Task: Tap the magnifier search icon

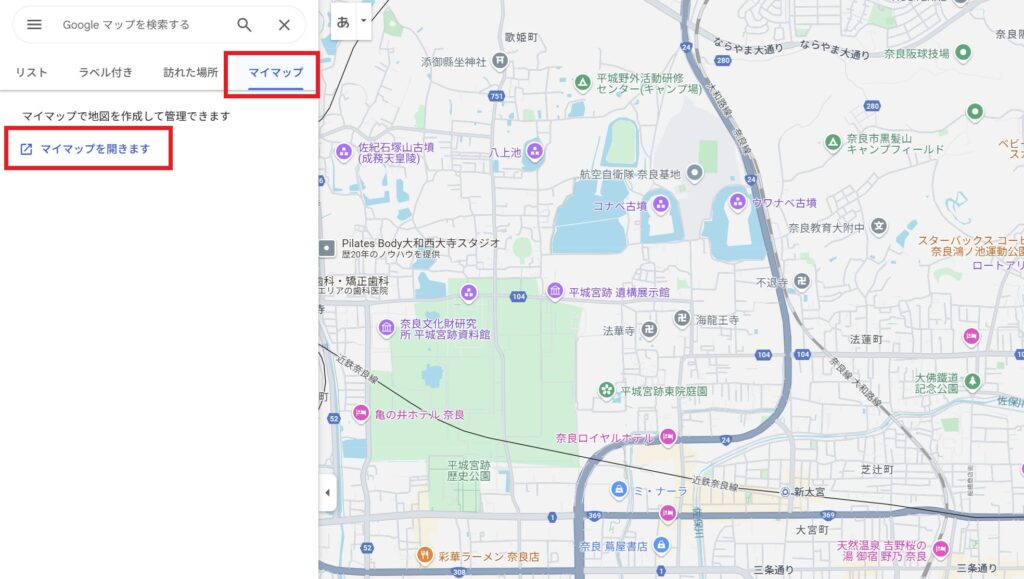Action: (244, 25)
